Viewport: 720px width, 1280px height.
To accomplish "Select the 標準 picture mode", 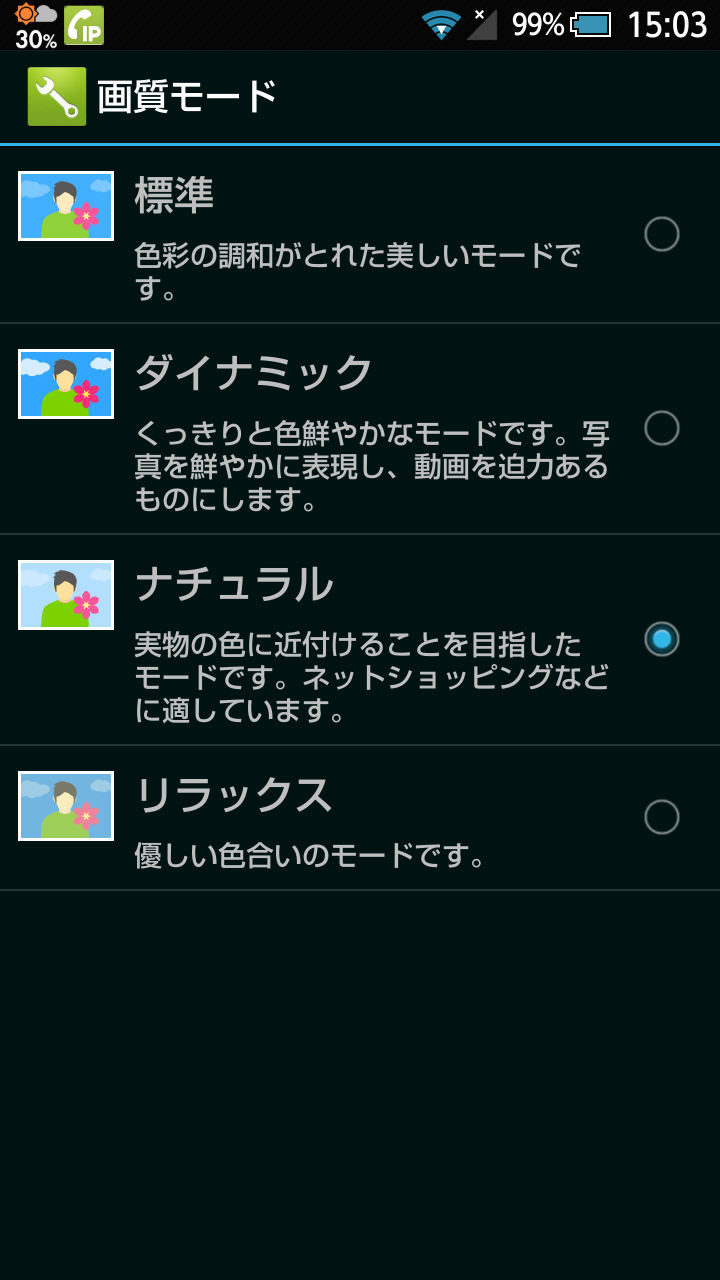I will (x=661, y=234).
